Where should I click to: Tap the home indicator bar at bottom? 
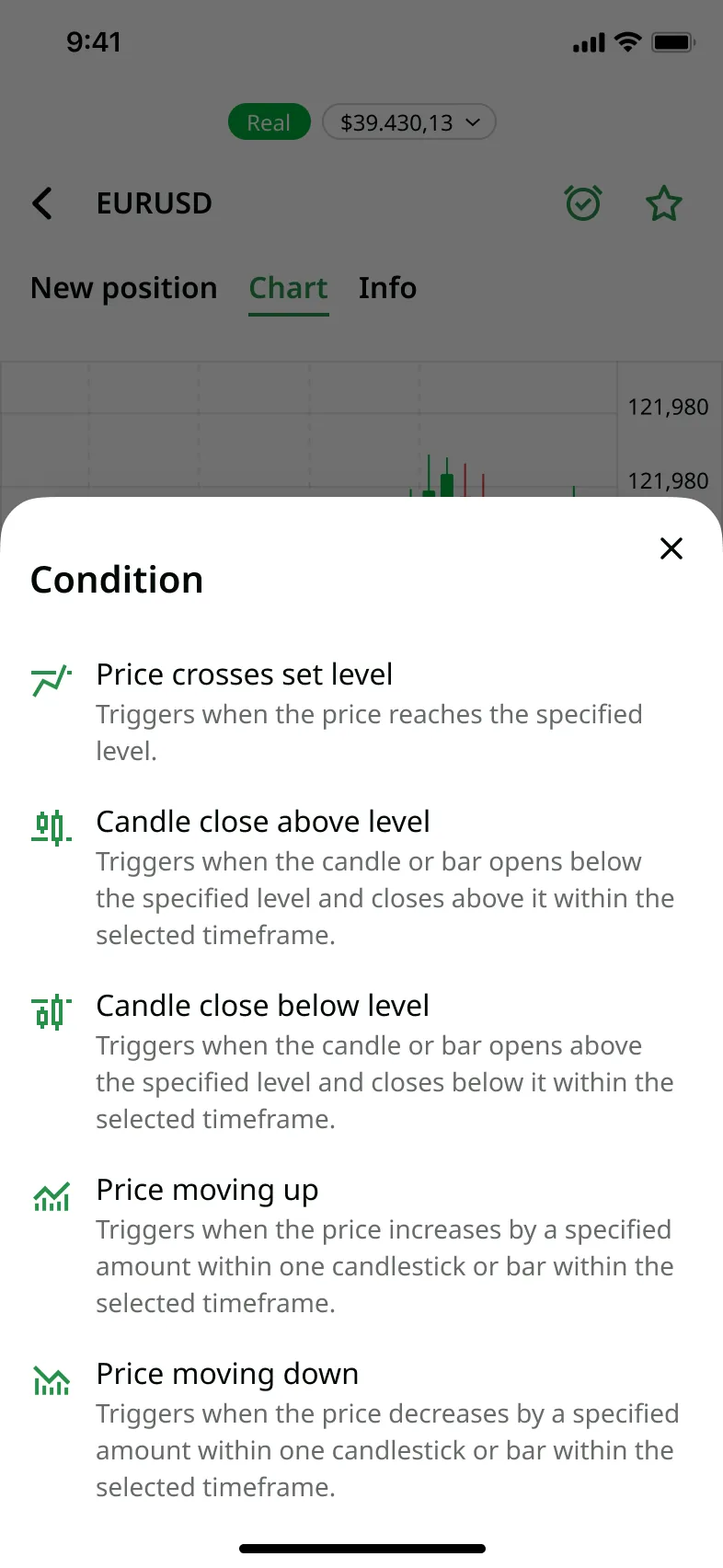361,1548
